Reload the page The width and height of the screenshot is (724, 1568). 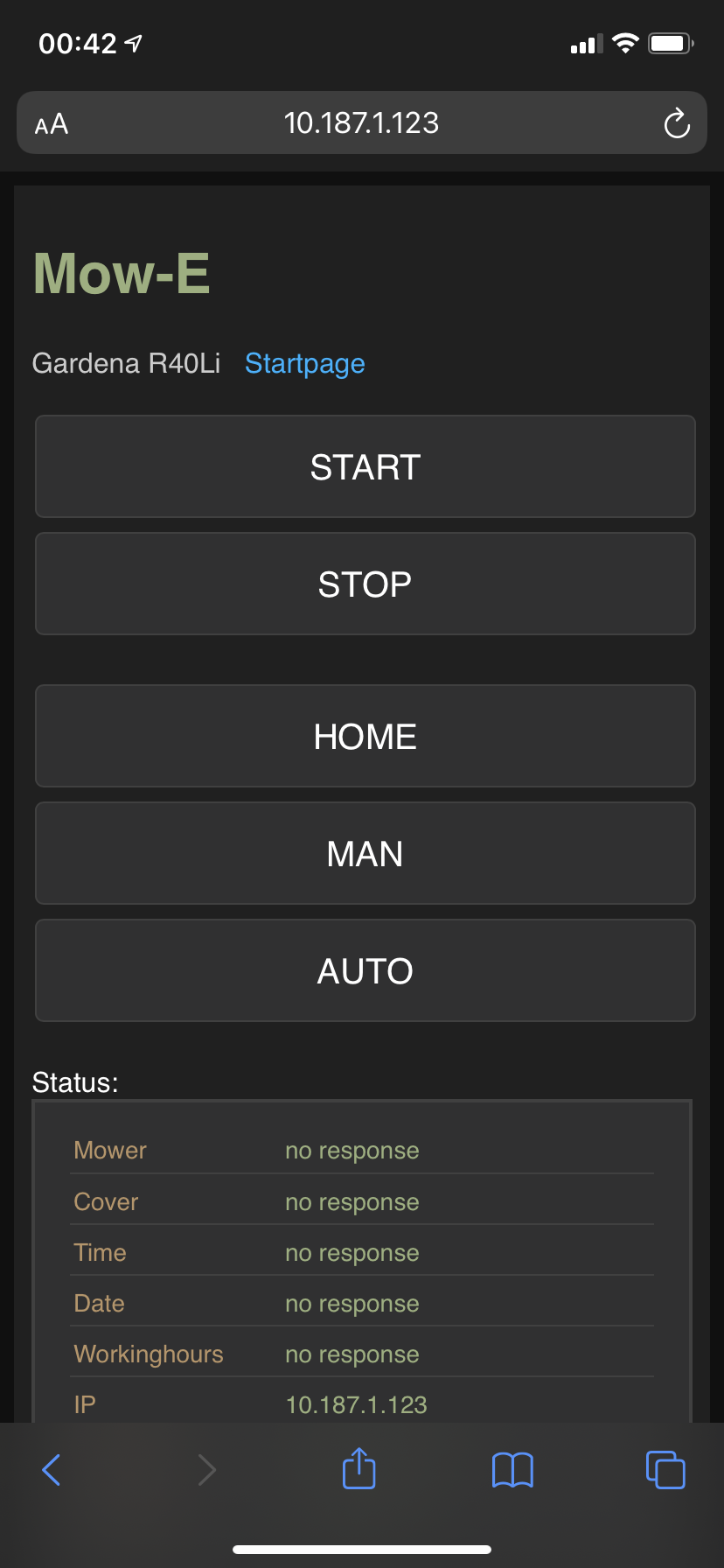pyautogui.click(x=677, y=123)
